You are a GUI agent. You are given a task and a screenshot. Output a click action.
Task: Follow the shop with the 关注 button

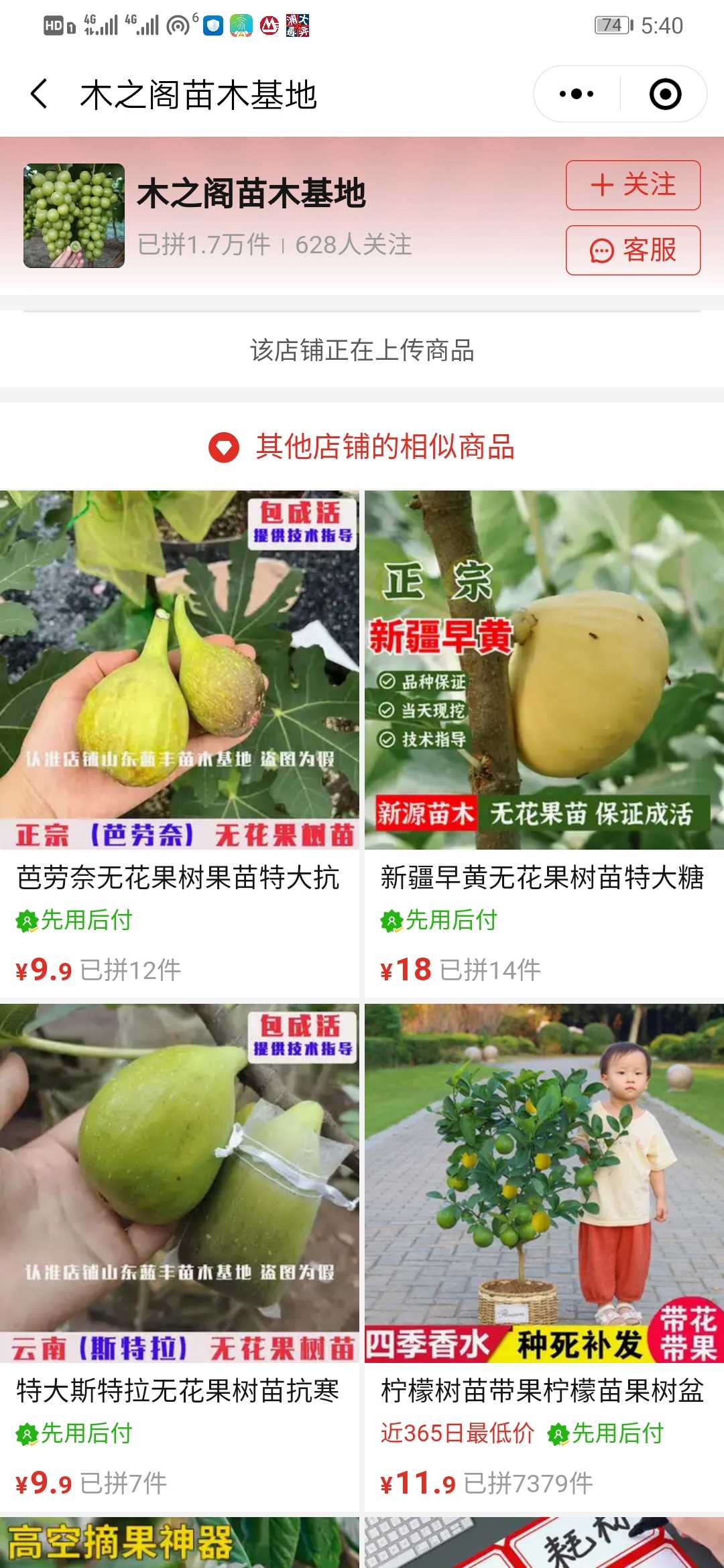(x=633, y=185)
